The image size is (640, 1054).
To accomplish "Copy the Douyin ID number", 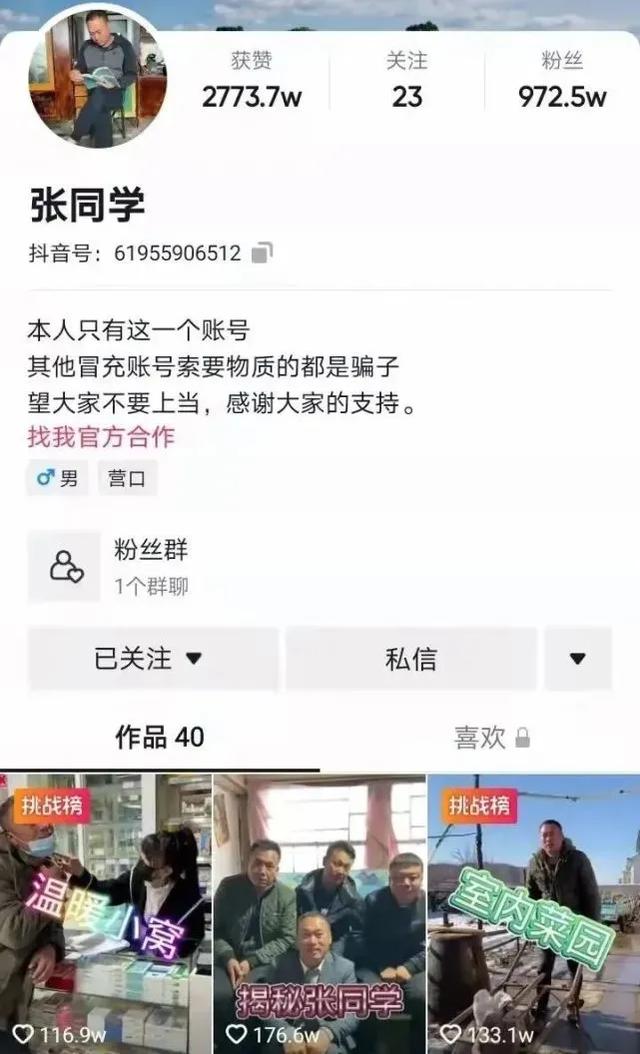I will click(262, 253).
